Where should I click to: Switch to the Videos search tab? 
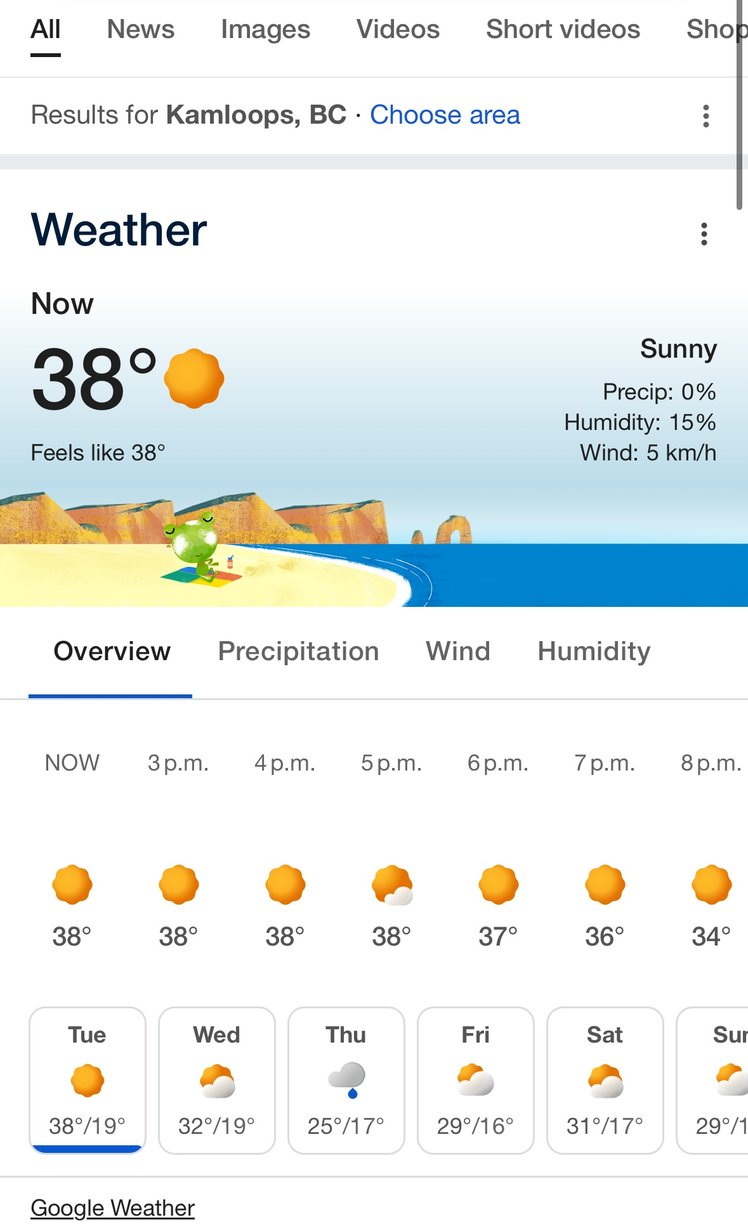(398, 30)
